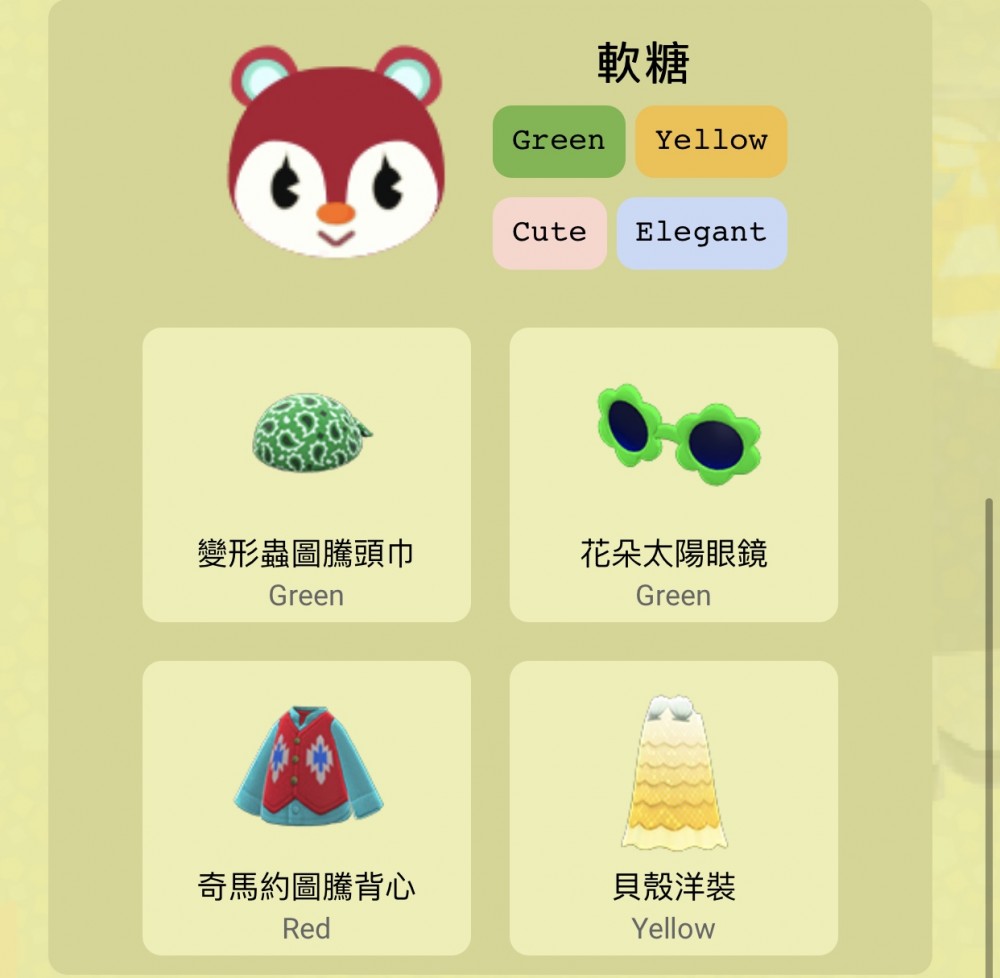Tap the Elegant style chip

point(701,233)
